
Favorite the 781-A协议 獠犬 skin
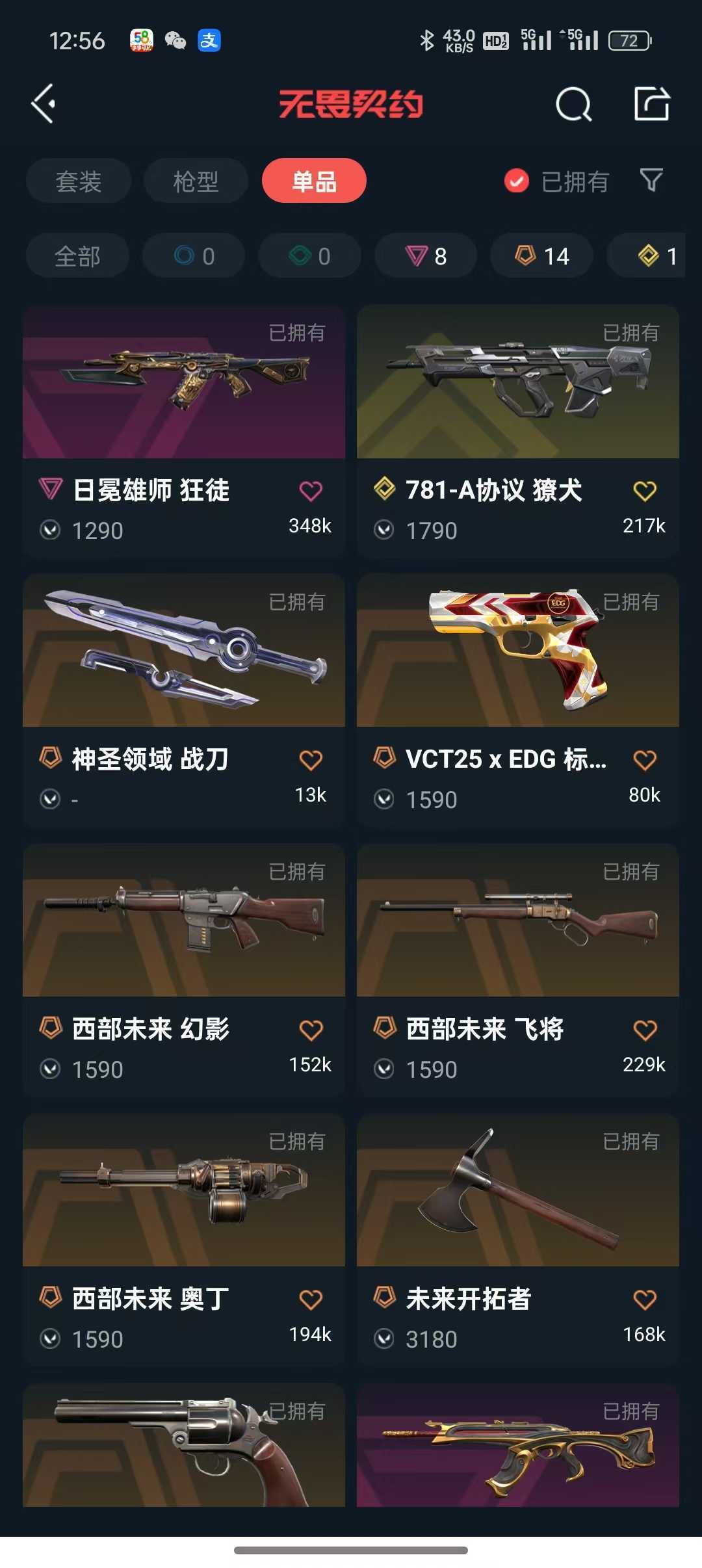644,491
